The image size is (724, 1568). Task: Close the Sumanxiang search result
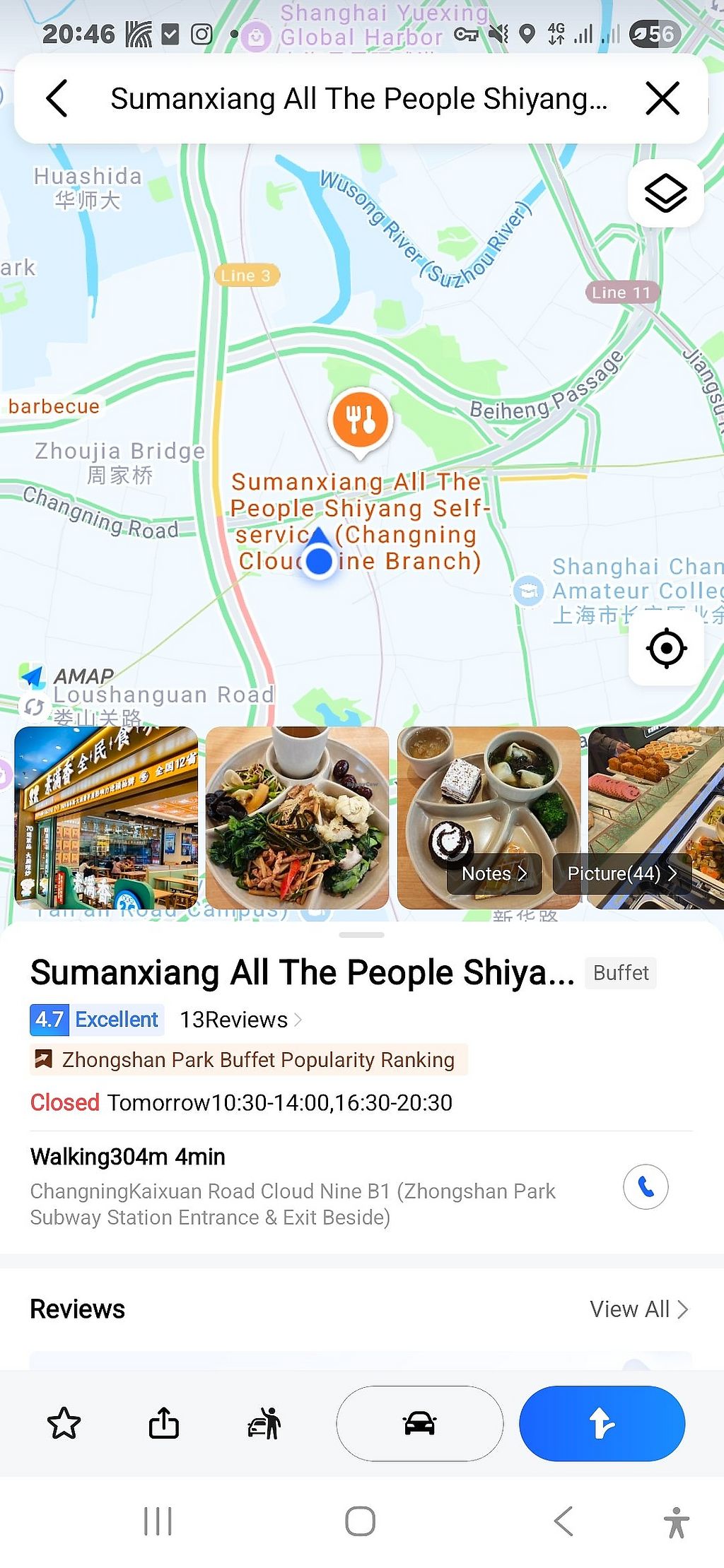click(x=662, y=98)
